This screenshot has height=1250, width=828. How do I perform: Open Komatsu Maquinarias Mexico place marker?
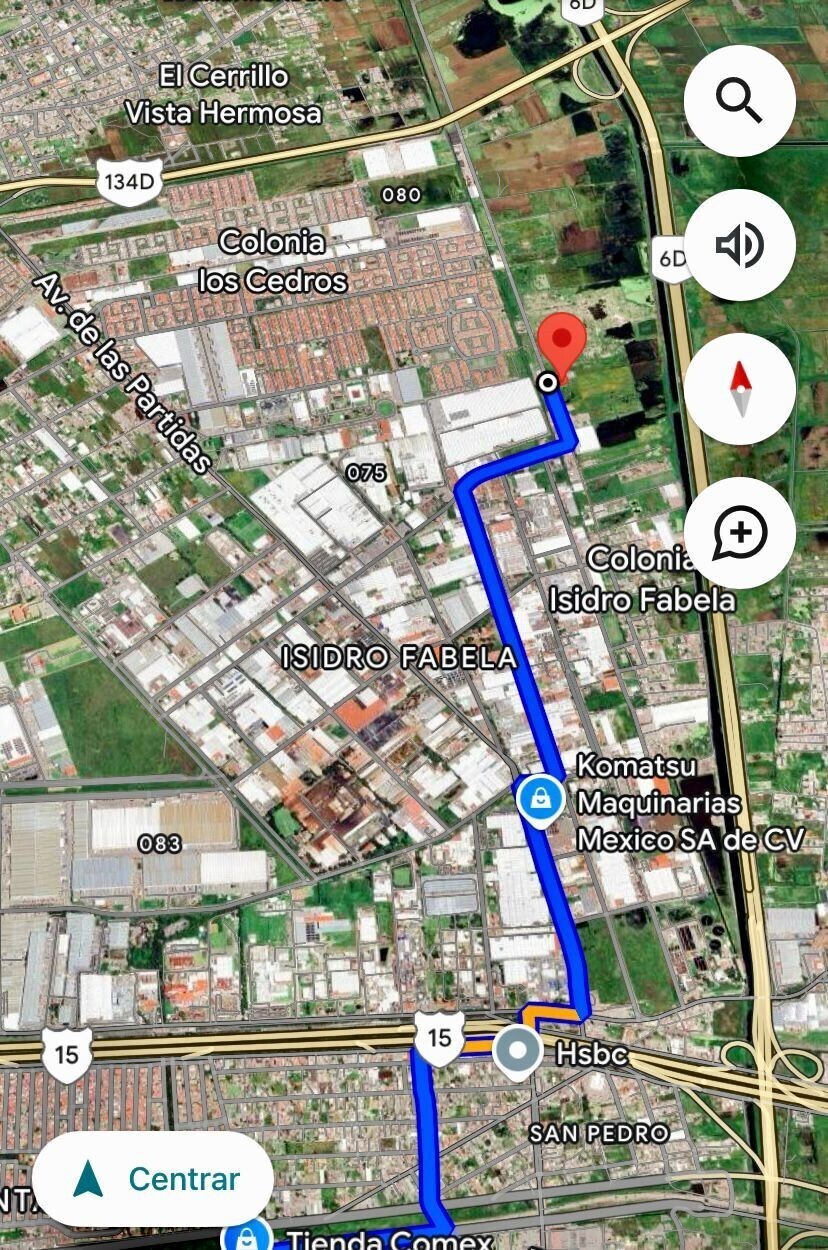click(540, 799)
